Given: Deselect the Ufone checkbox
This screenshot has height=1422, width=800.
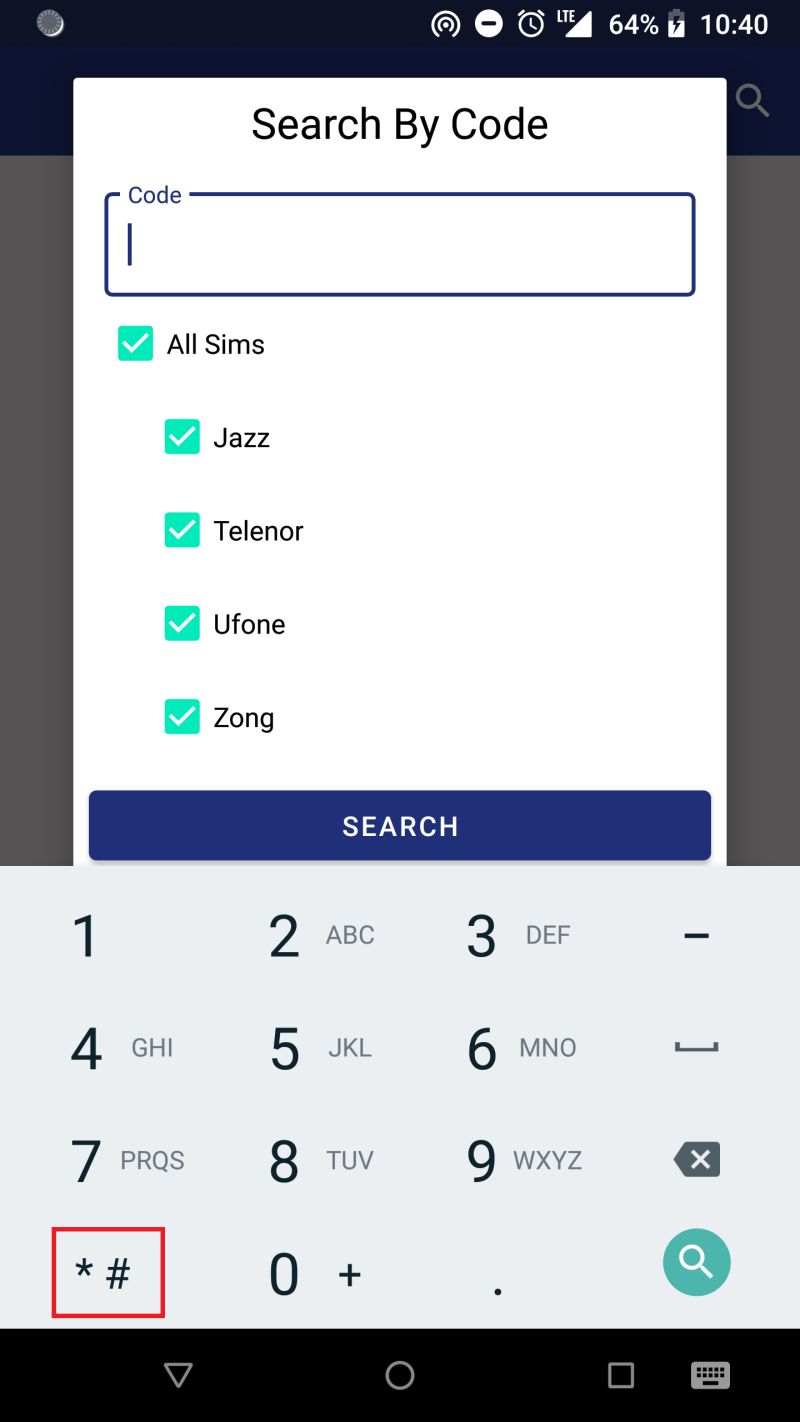Looking at the screenshot, I should [x=181, y=623].
